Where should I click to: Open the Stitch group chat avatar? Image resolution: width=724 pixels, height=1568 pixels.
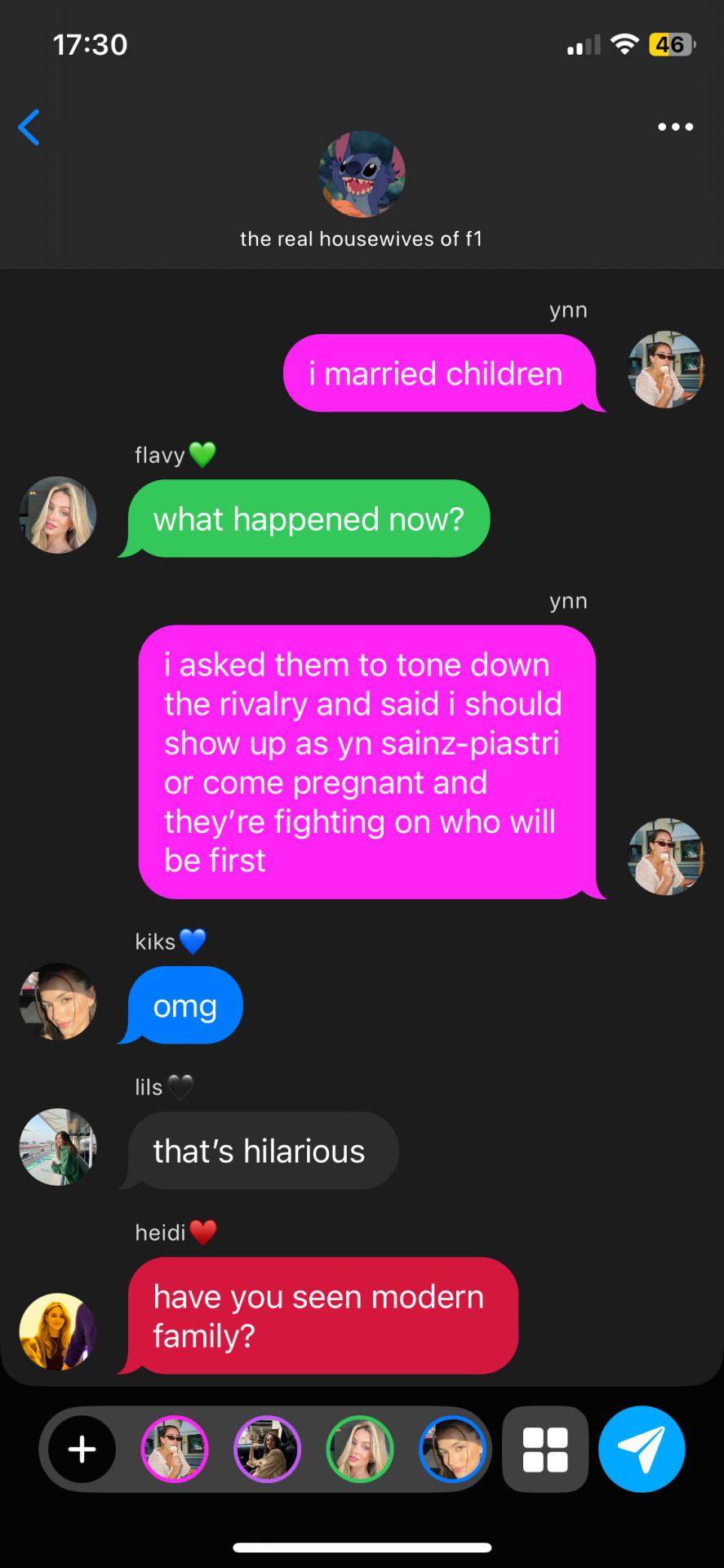(362, 174)
